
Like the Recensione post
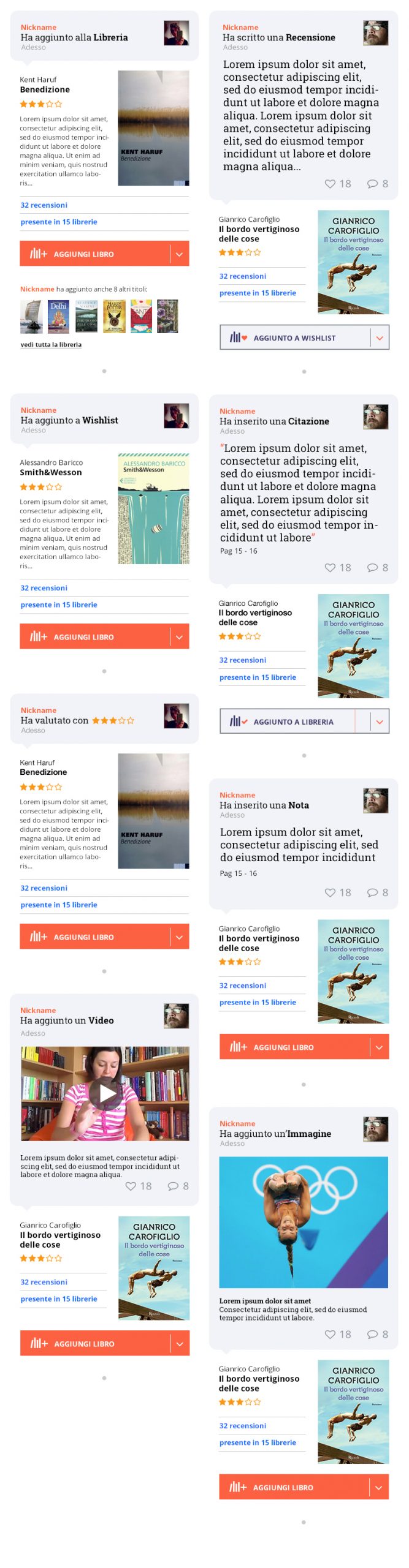[331, 184]
